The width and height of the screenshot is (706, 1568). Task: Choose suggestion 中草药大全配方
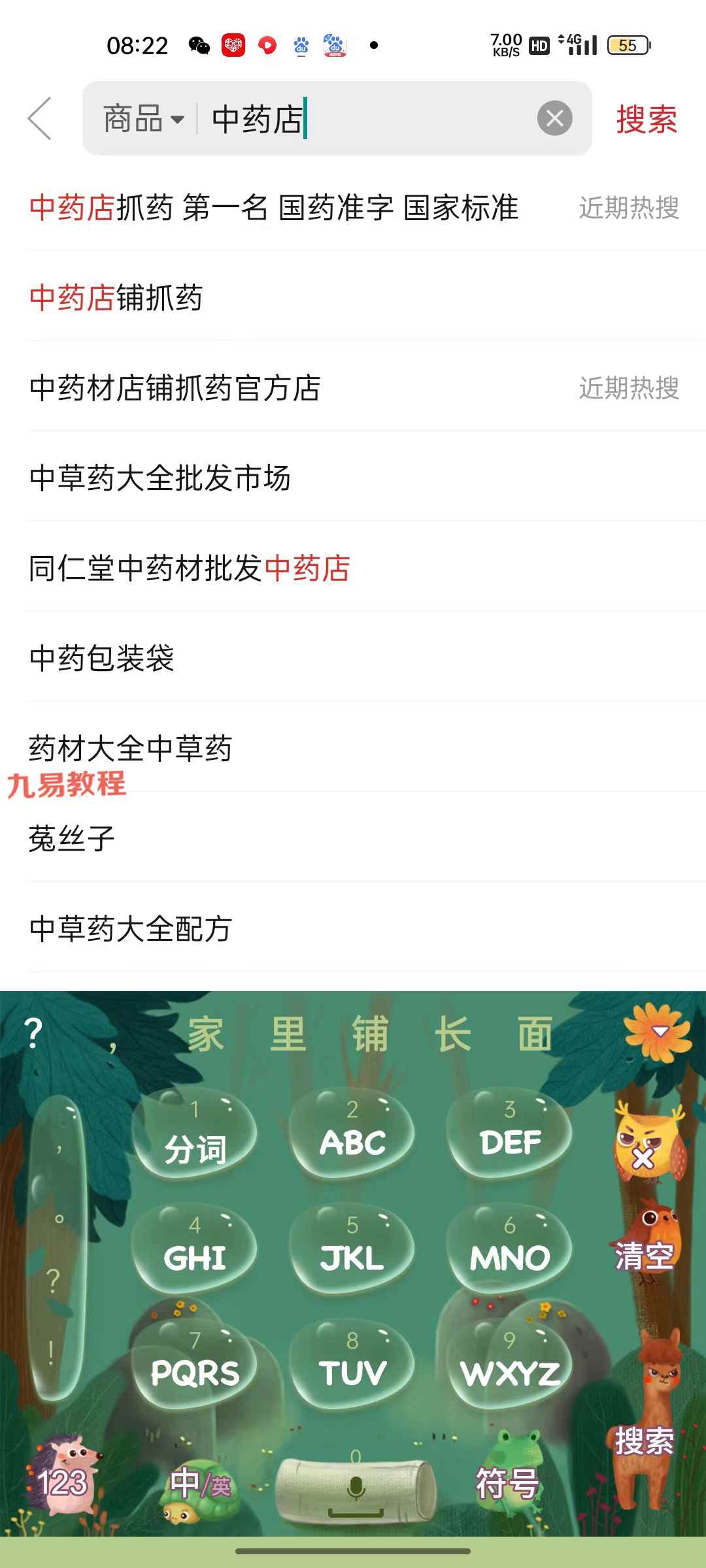[353, 929]
